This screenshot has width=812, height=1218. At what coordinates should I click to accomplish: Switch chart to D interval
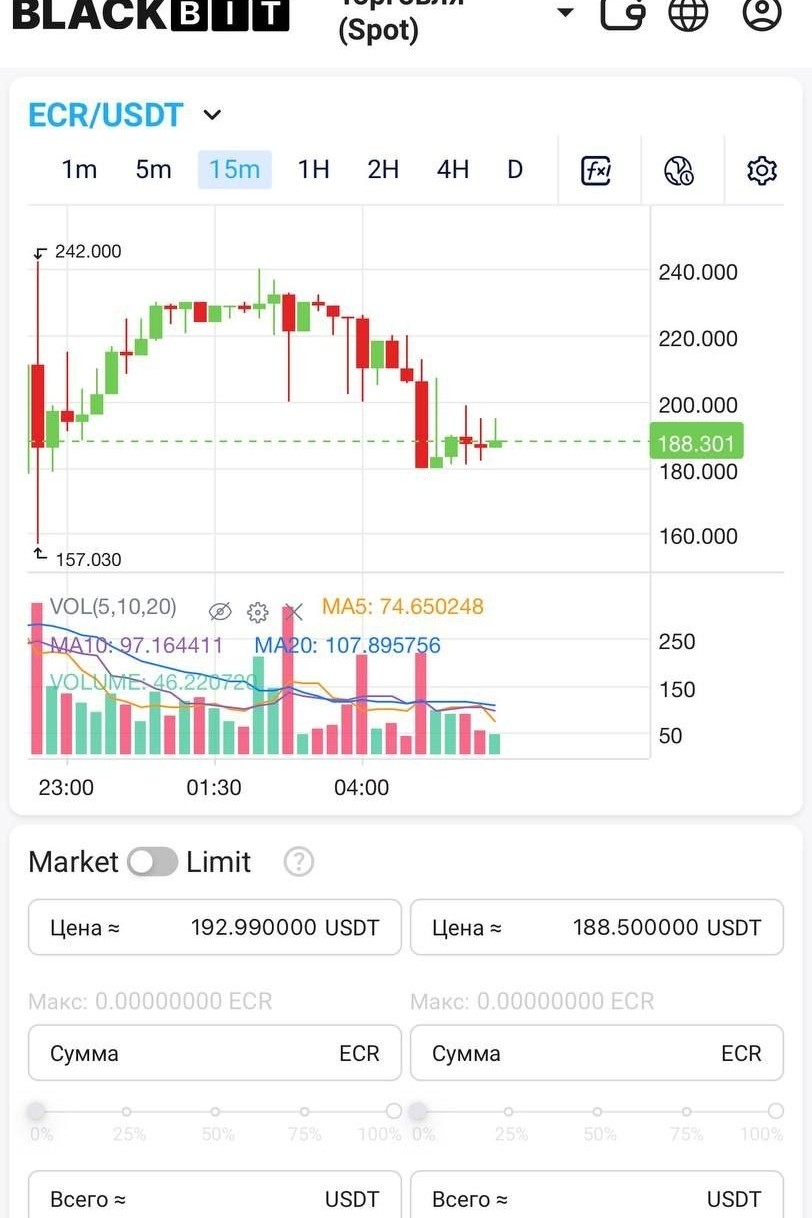coord(515,170)
